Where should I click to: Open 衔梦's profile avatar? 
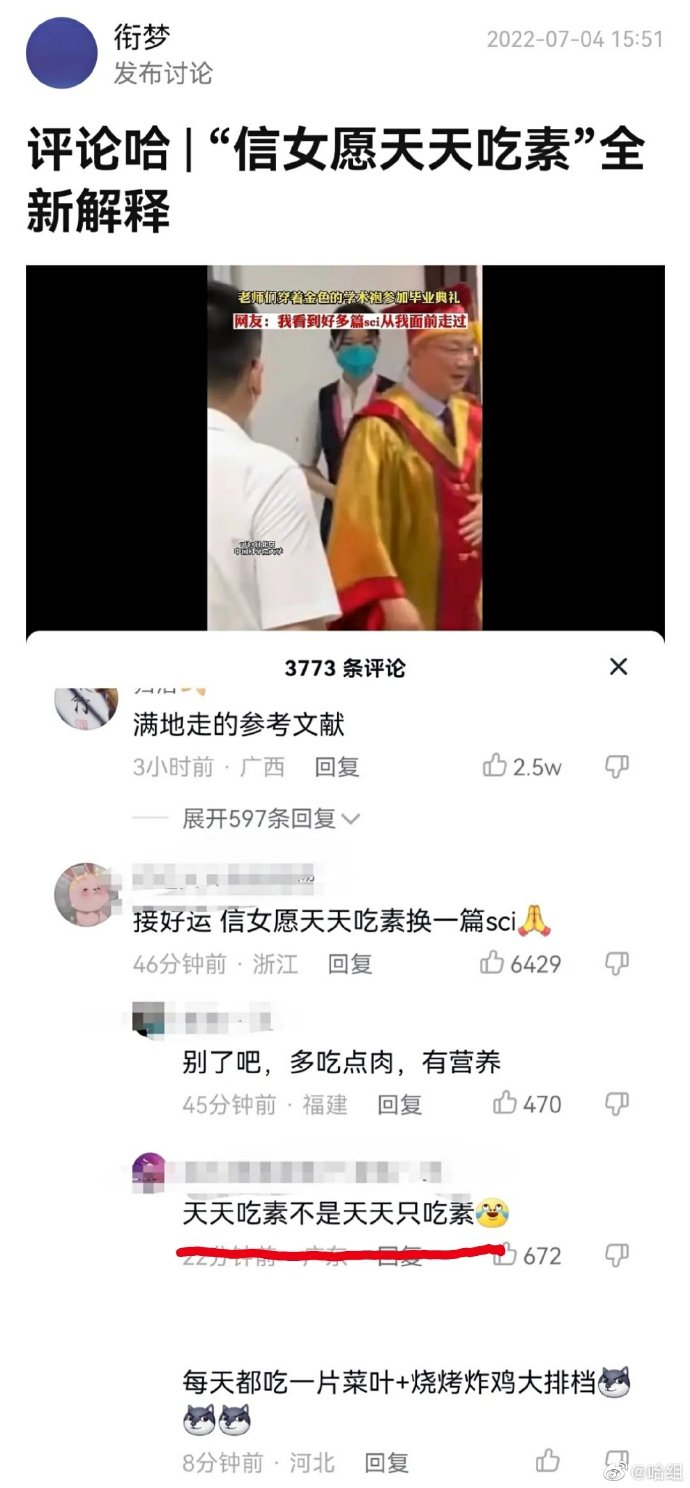[x=62, y=54]
